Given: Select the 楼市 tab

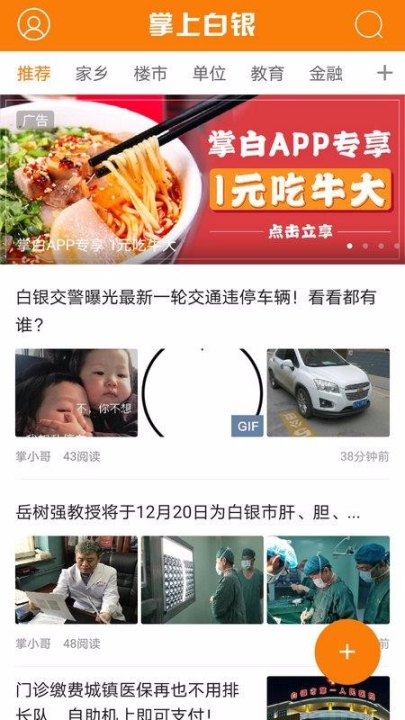Looking at the screenshot, I should tap(150, 73).
